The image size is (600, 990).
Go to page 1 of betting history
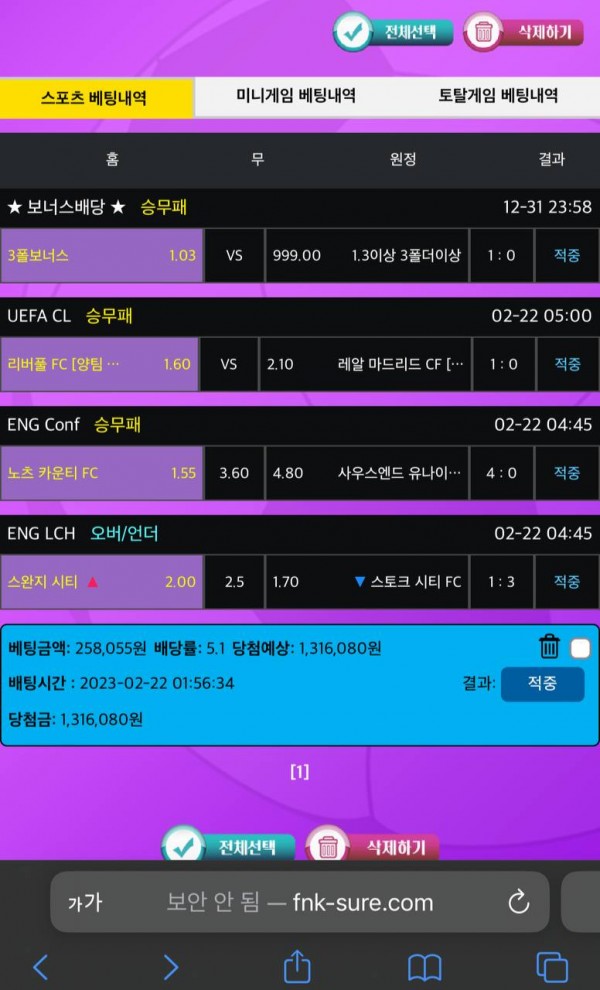coord(299,771)
